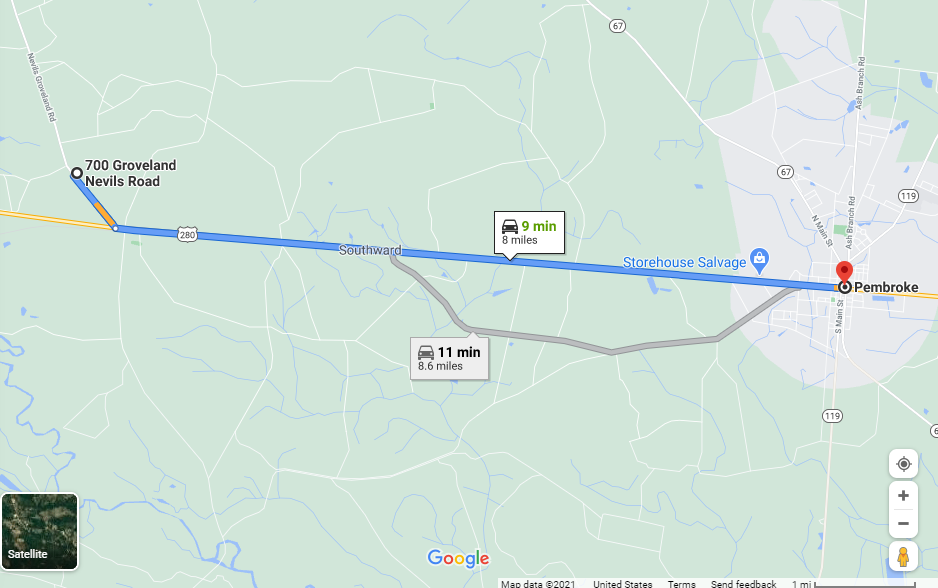This screenshot has width=938, height=588.
Task: Open Storehouse Salvage place marker
Action: coord(759,258)
